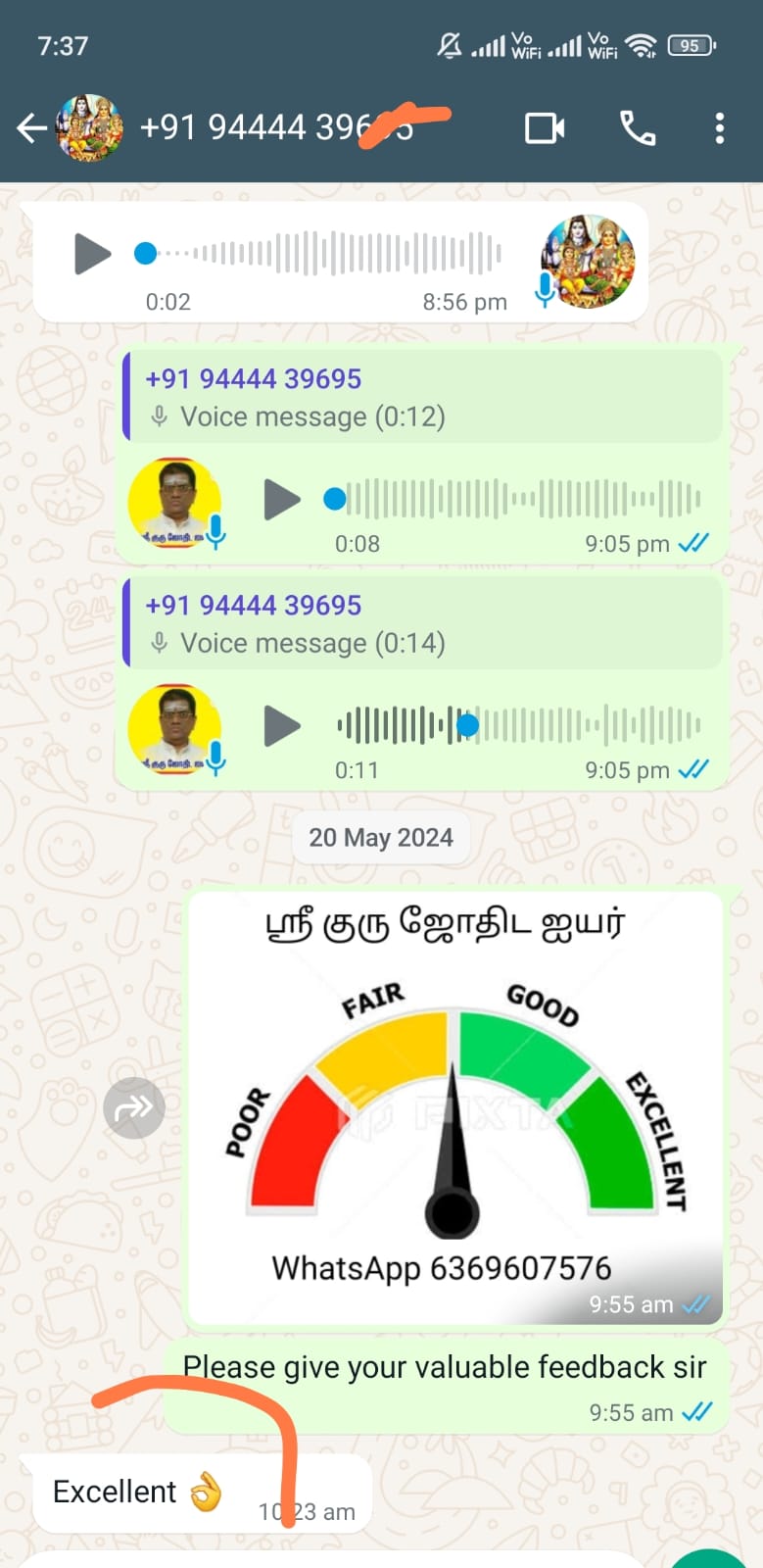
Task: Start a voice call
Action: point(638,128)
